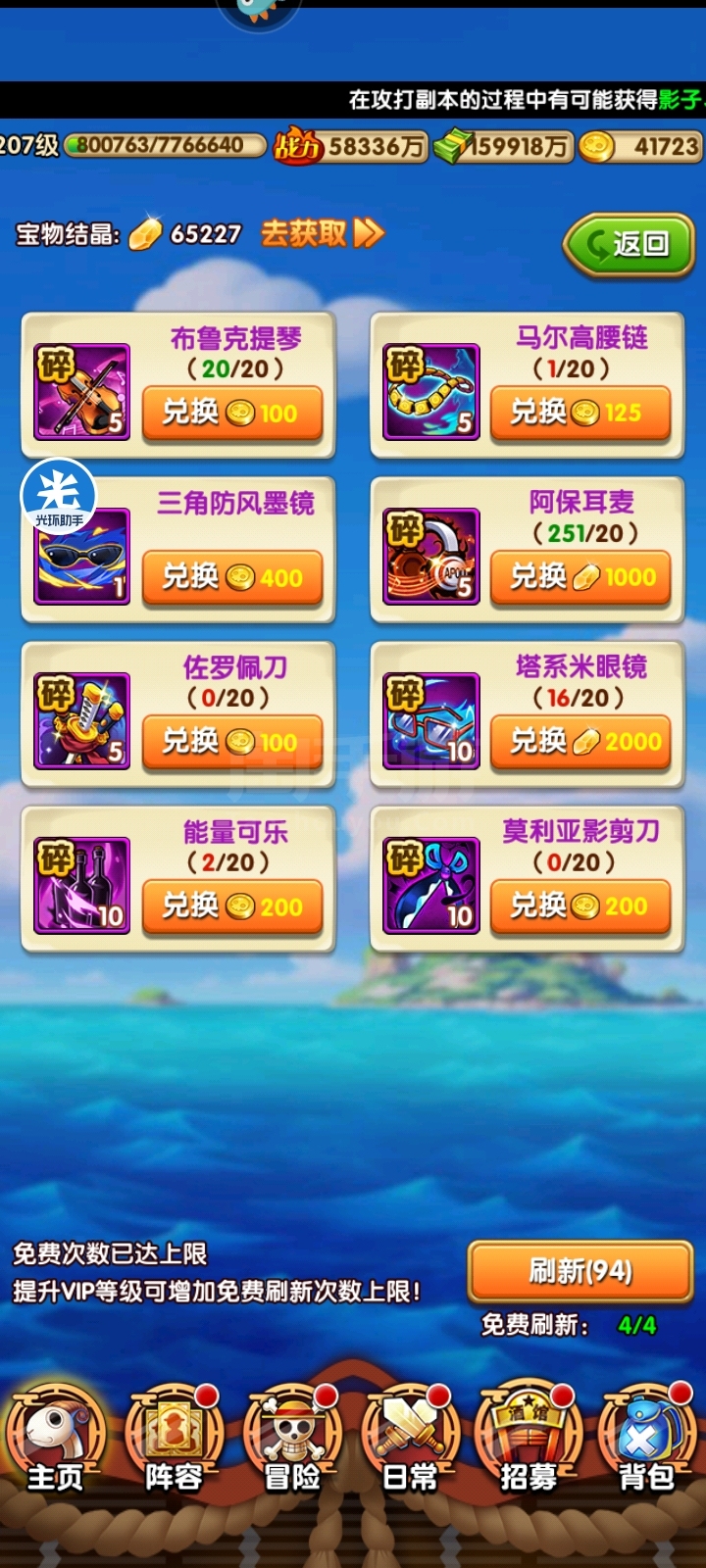Exchange 塔系米眼镜 for 2000 crystals
Viewport: 706px width, 1568px height.
click(580, 742)
